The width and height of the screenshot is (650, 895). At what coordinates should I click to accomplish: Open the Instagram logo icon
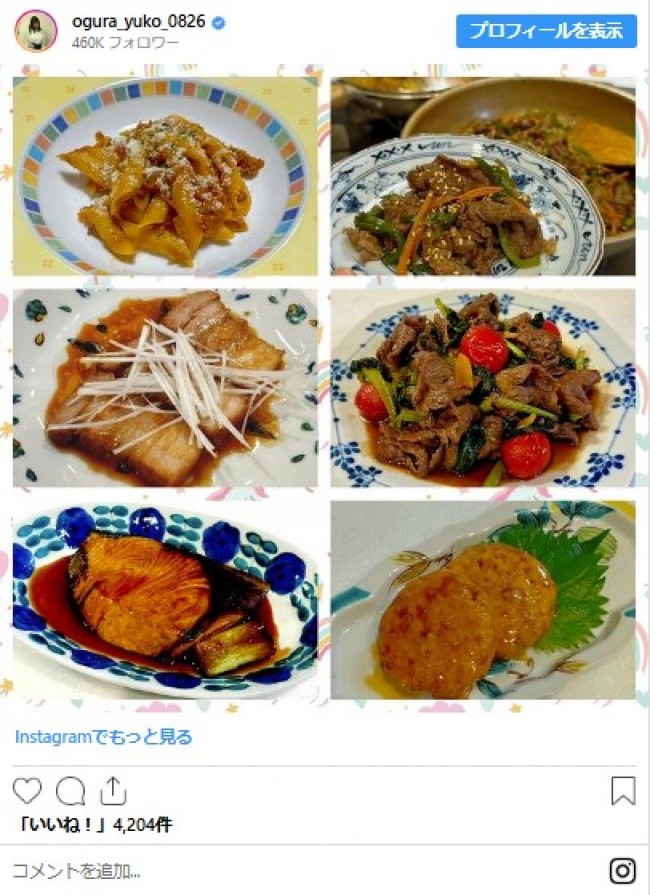[623, 870]
